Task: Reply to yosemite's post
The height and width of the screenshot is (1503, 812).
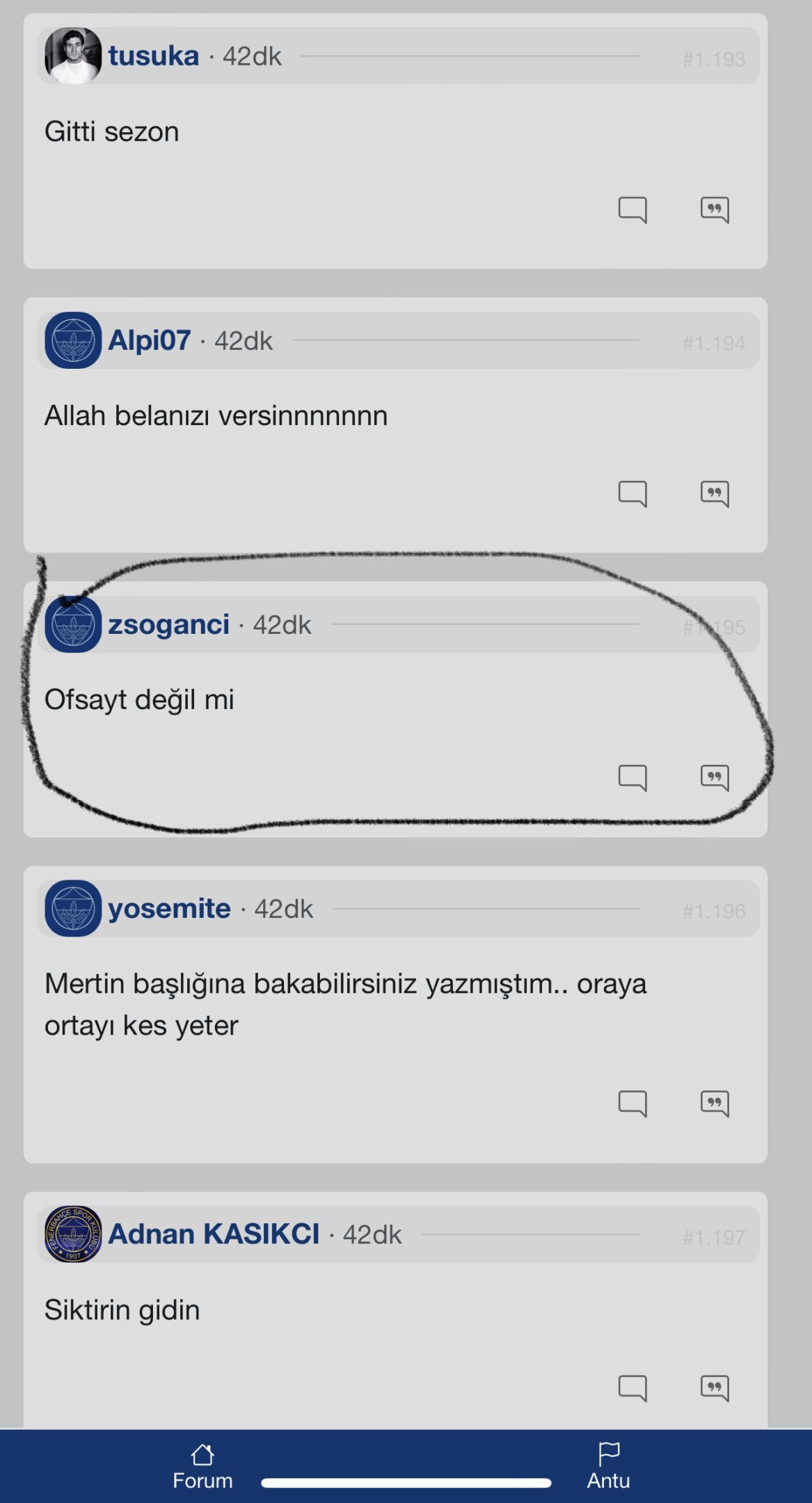Action: 632,1103
